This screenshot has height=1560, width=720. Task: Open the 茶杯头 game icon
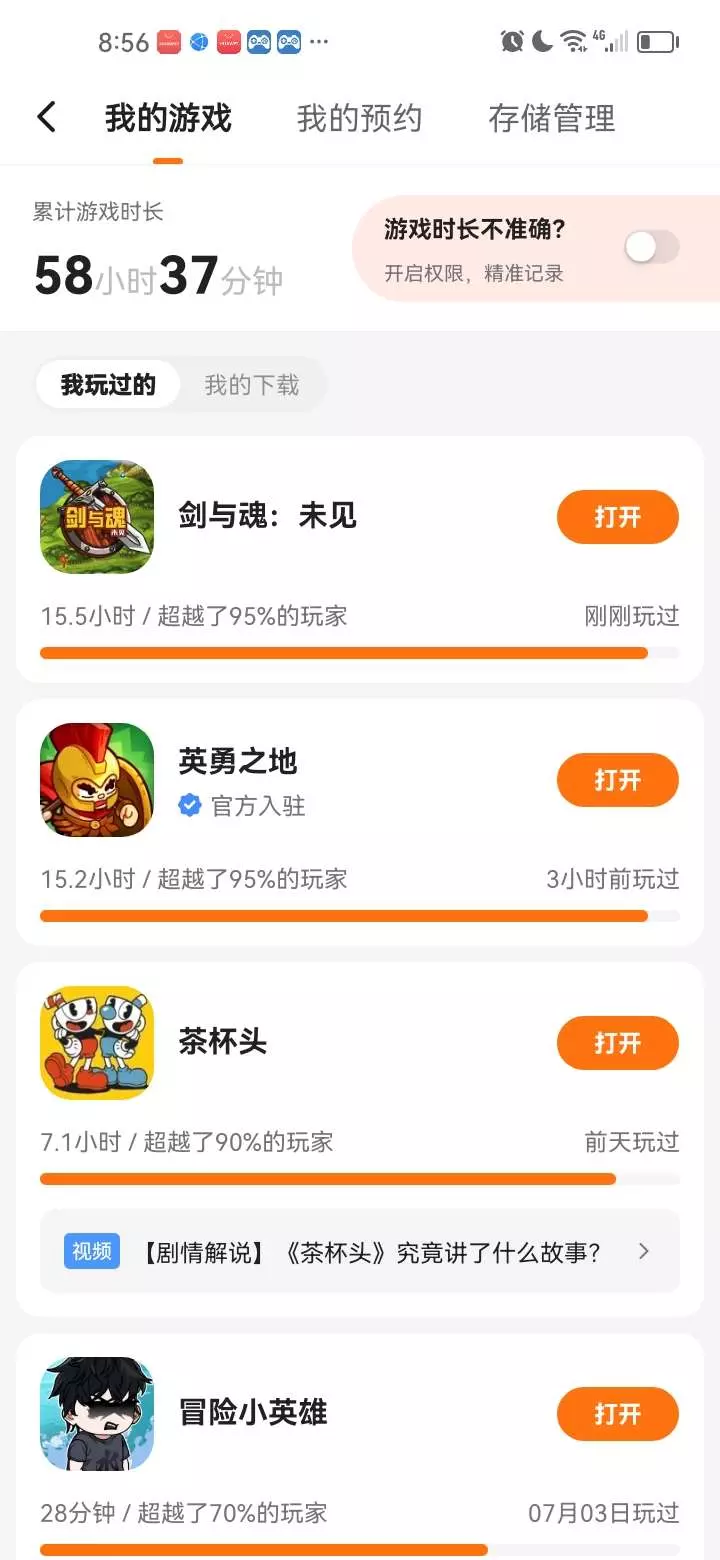[x=97, y=1043]
